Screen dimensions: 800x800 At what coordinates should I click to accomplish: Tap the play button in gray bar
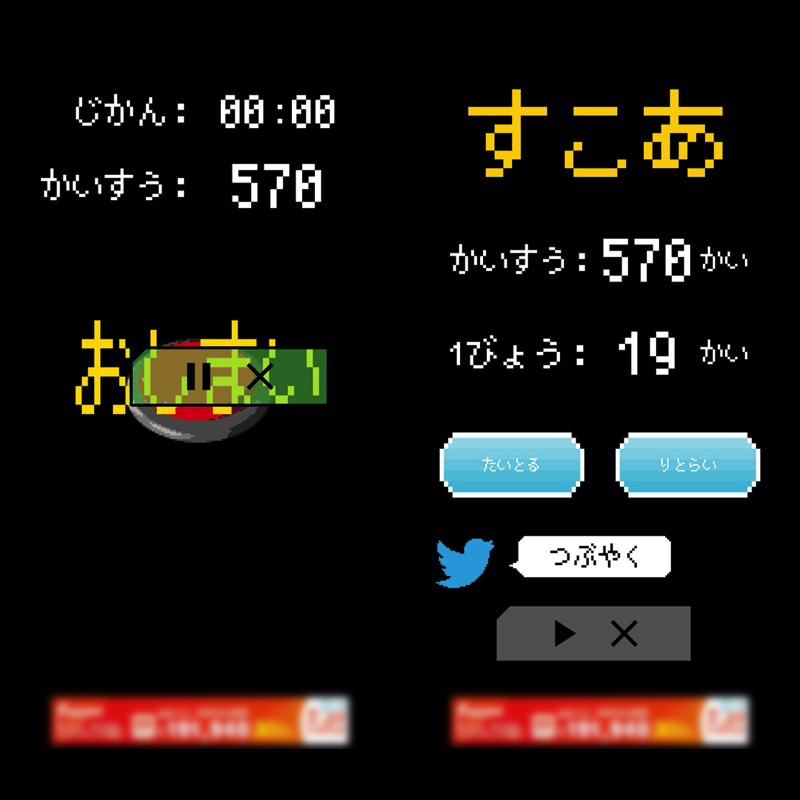565,633
